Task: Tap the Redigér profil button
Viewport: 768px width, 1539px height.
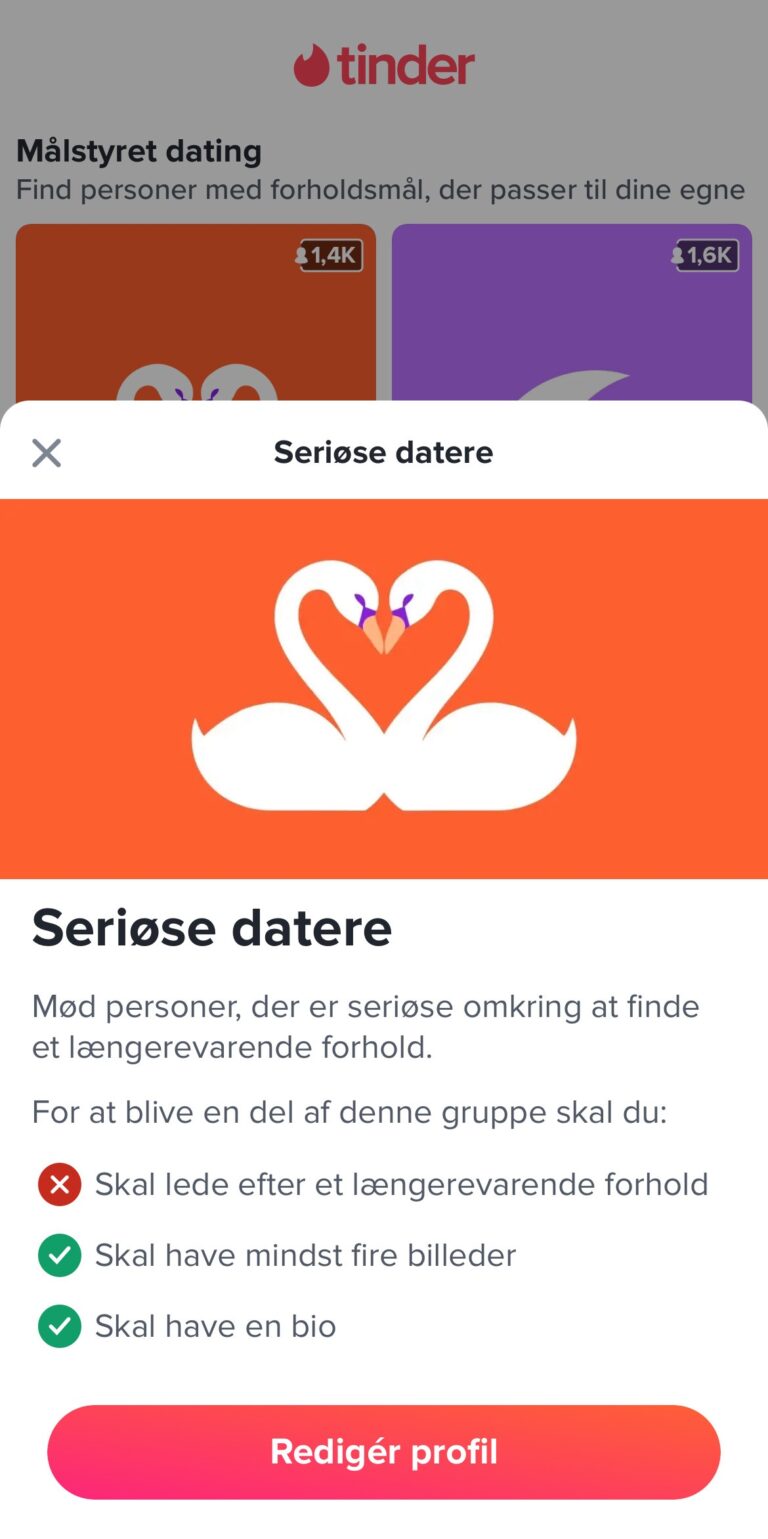Action: pyautogui.click(x=384, y=1451)
